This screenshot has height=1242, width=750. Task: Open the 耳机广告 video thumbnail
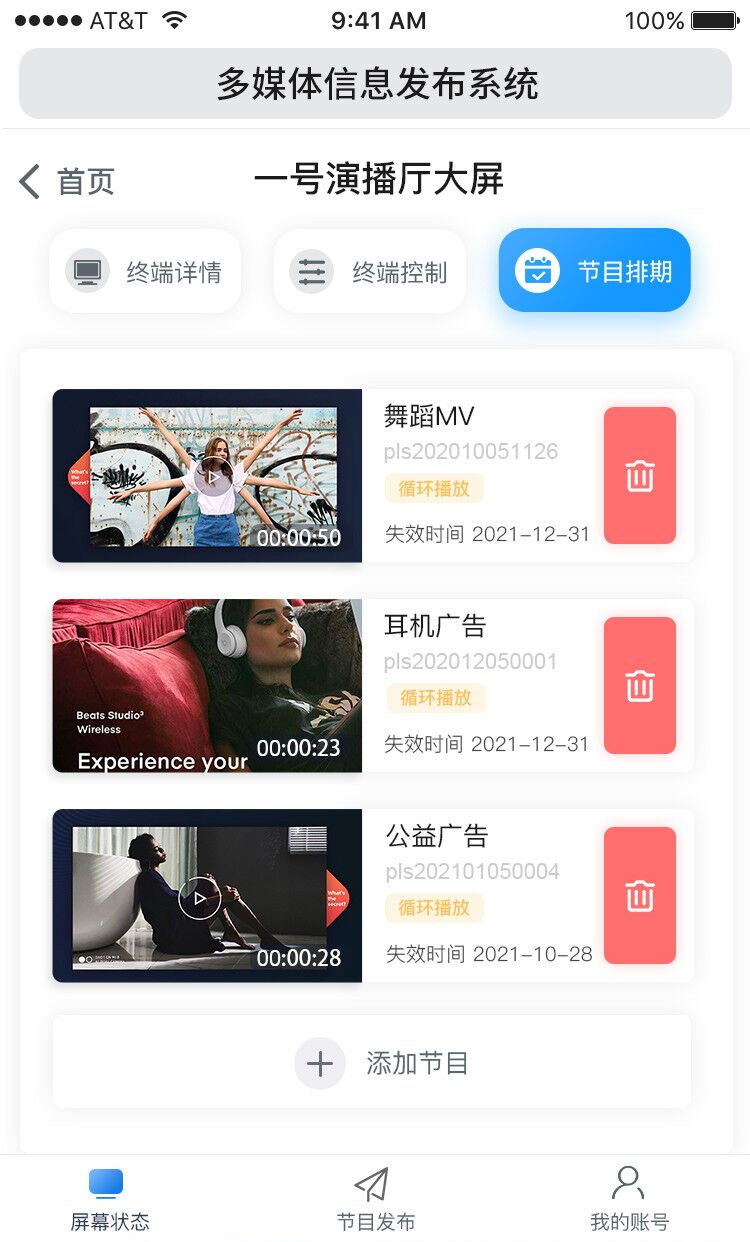point(207,686)
